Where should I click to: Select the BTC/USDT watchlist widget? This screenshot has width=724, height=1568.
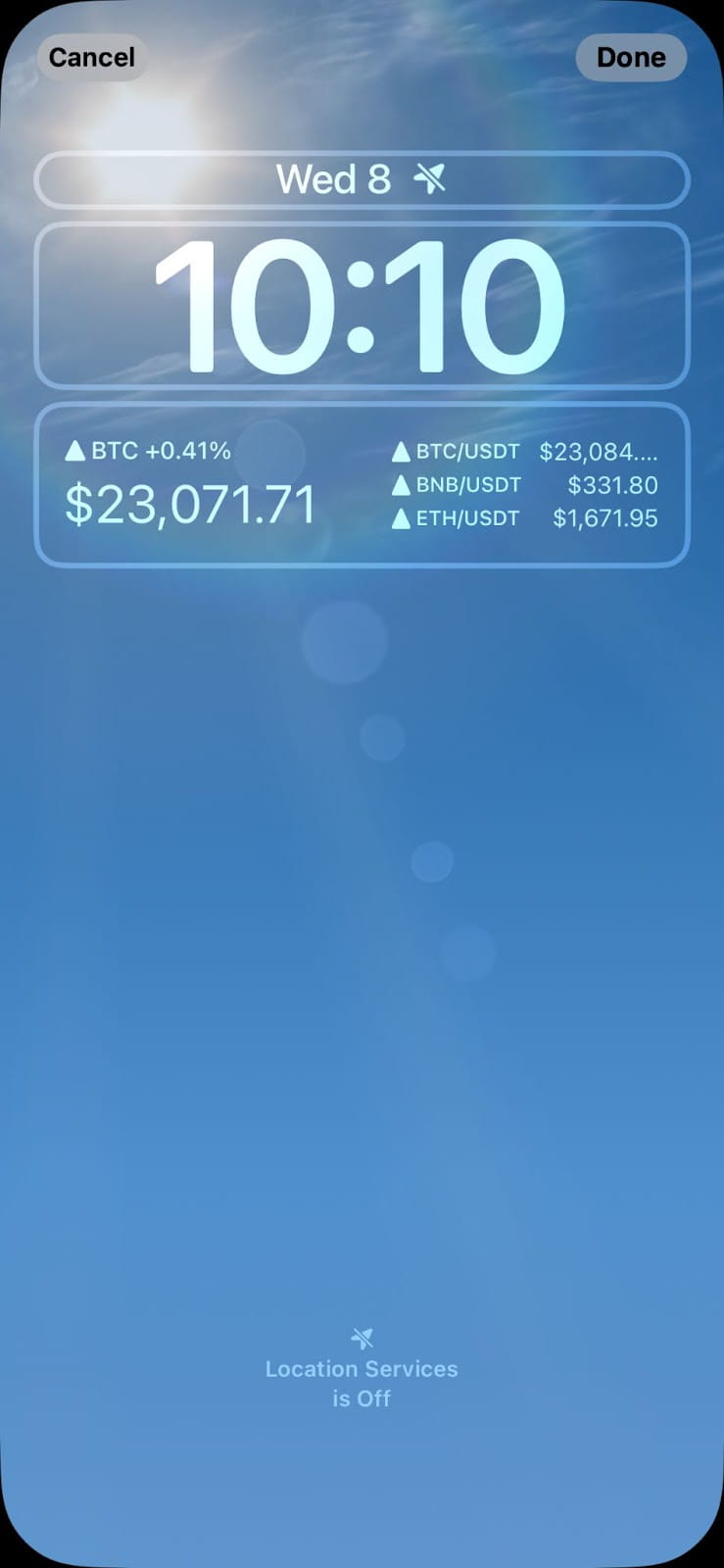click(524, 486)
